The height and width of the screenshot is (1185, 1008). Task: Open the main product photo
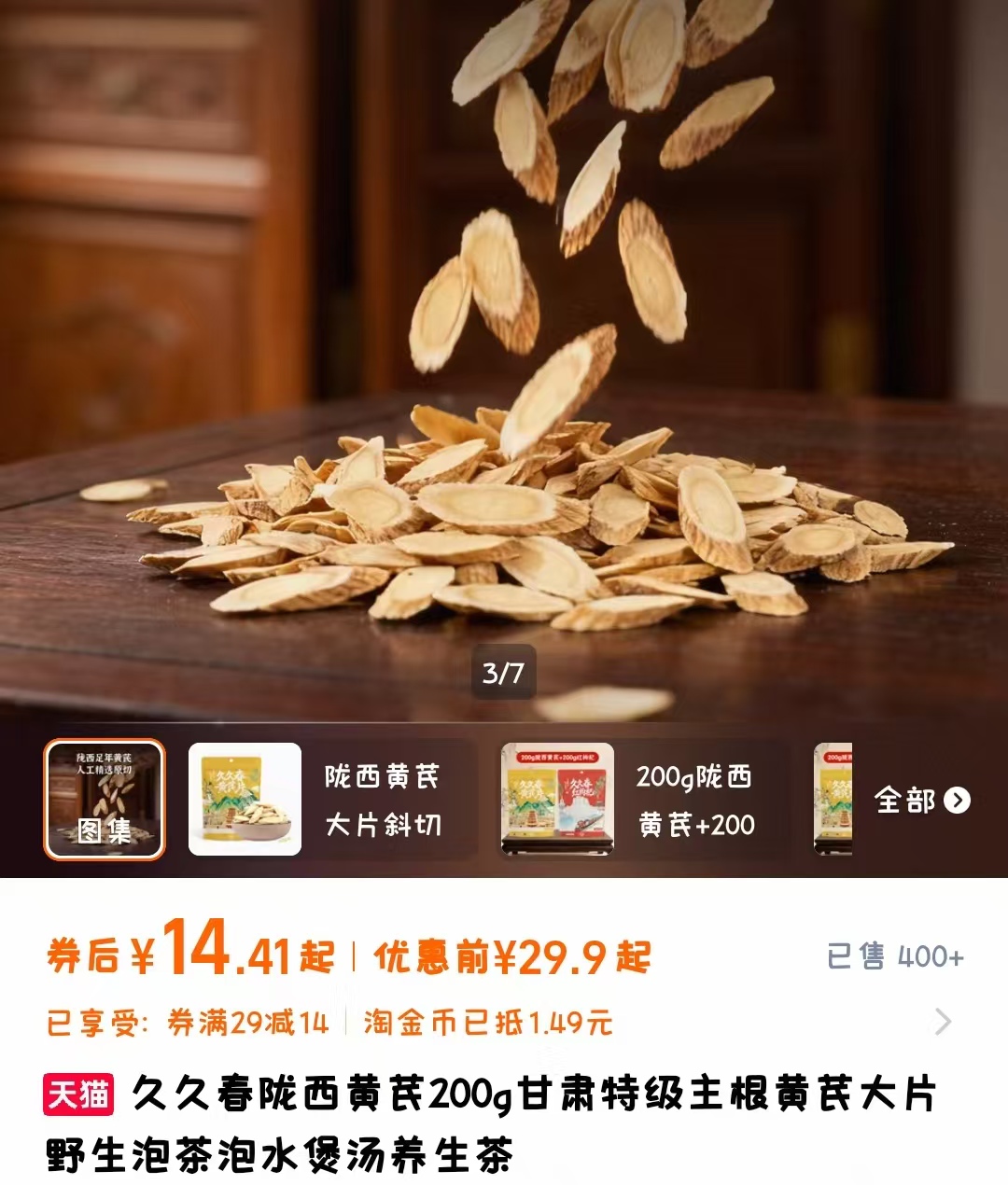point(504,373)
